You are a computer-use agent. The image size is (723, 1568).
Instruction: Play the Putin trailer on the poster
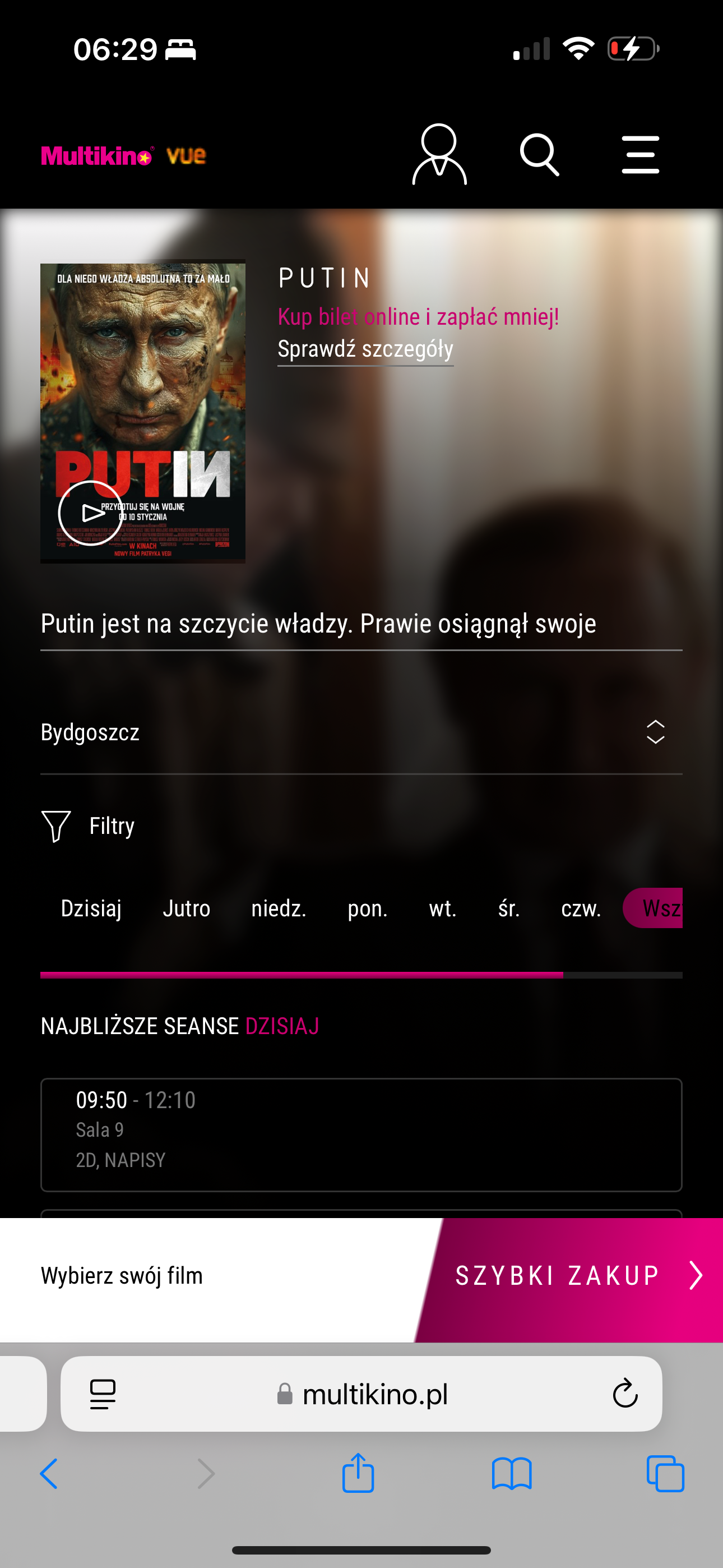[91, 513]
